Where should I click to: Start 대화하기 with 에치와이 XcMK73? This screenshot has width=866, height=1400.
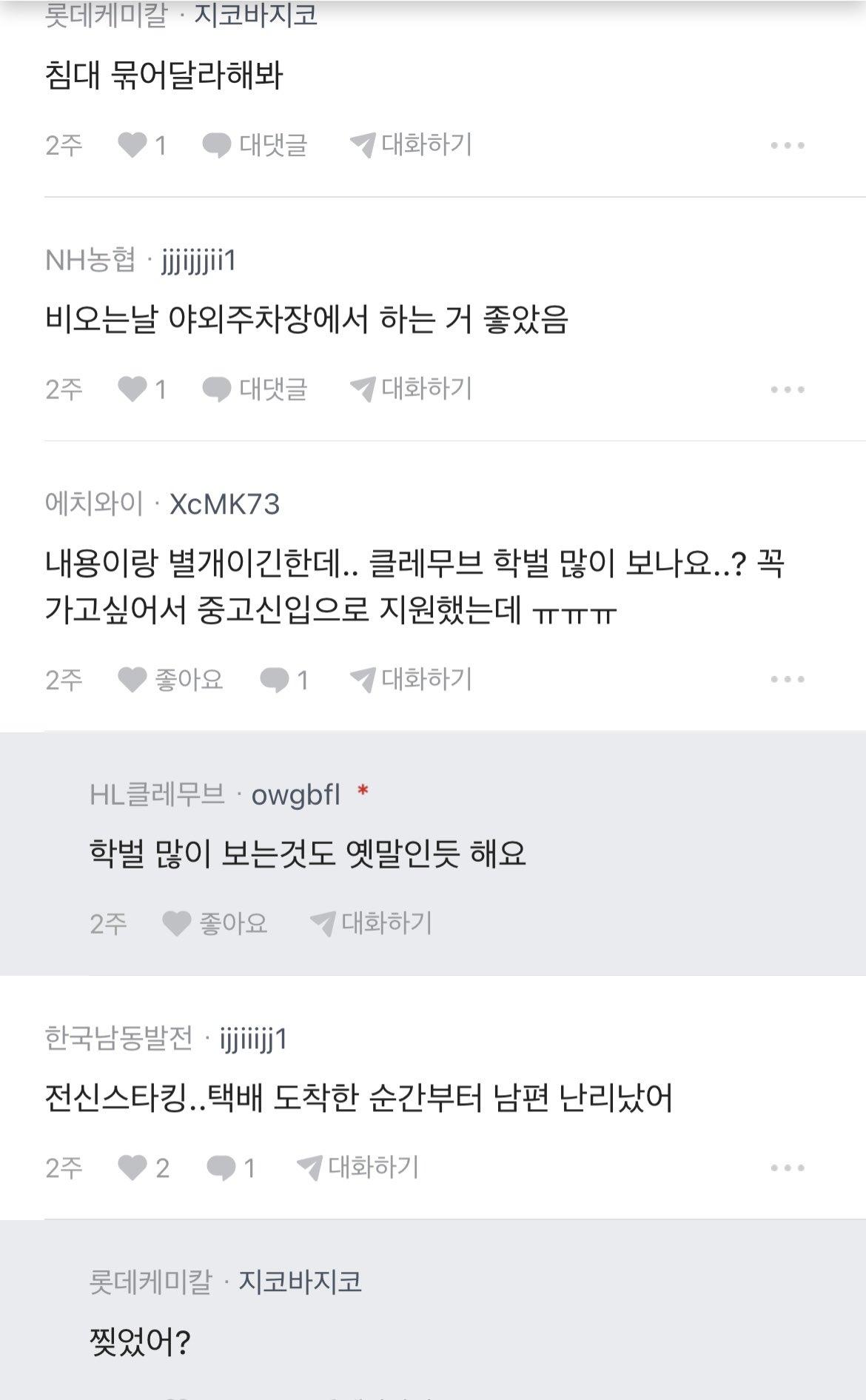click(412, 680)
